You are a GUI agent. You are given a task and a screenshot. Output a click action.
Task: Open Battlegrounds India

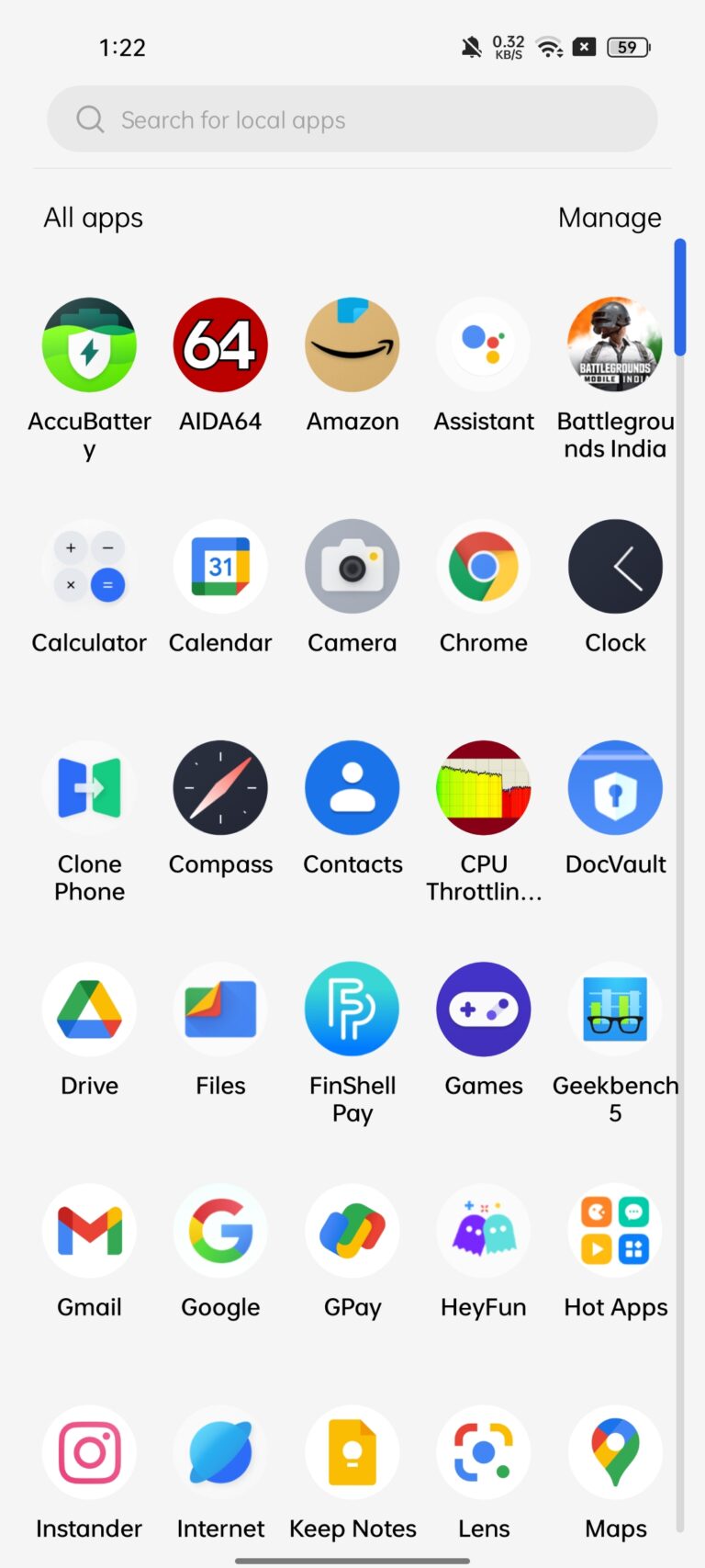(x=615, y=344)
